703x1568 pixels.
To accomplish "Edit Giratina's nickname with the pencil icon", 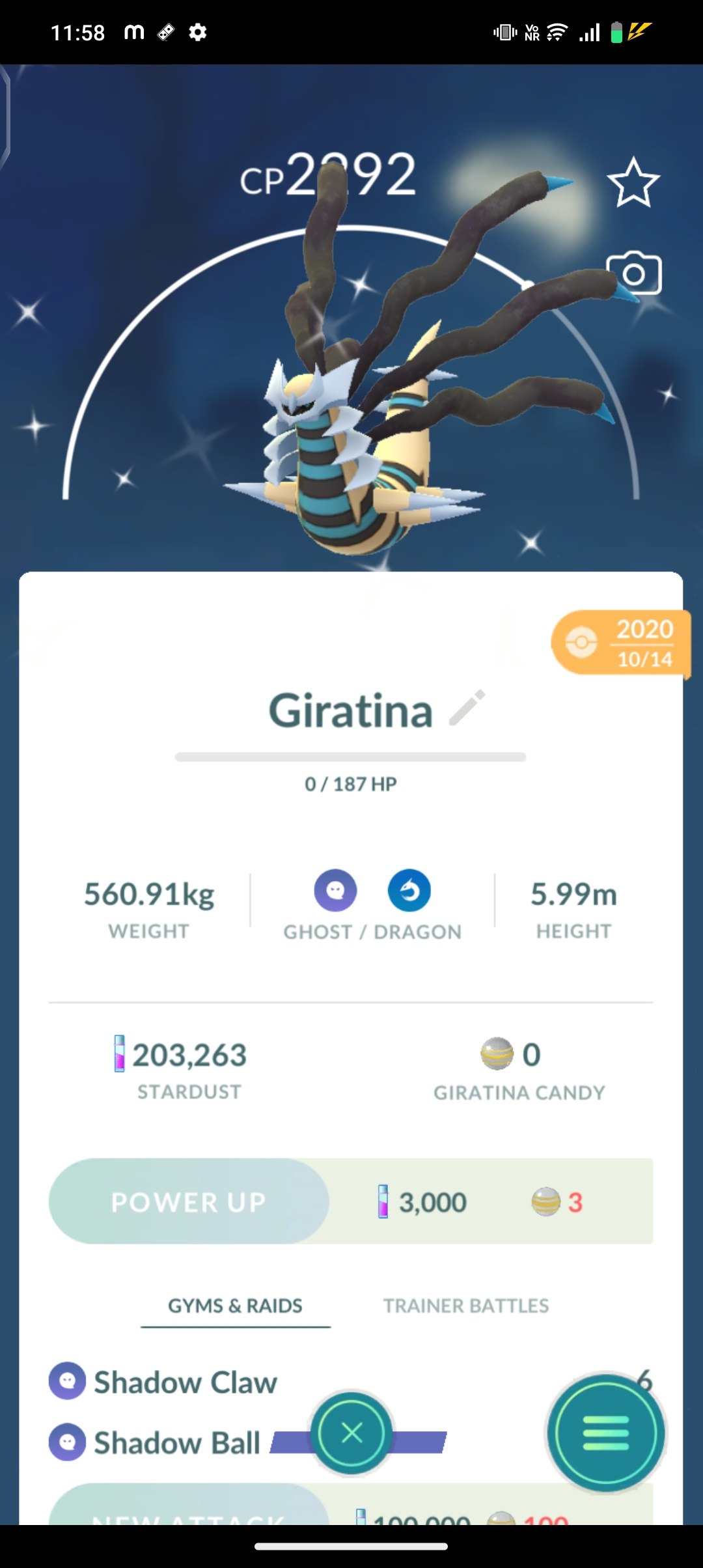I will (467, 708).
